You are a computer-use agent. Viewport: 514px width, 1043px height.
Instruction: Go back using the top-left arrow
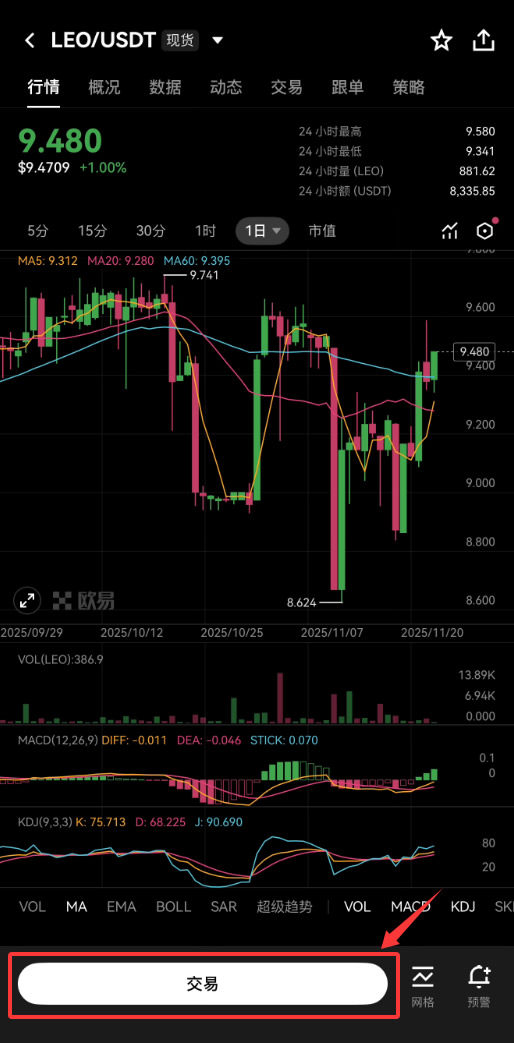point(29,41)
